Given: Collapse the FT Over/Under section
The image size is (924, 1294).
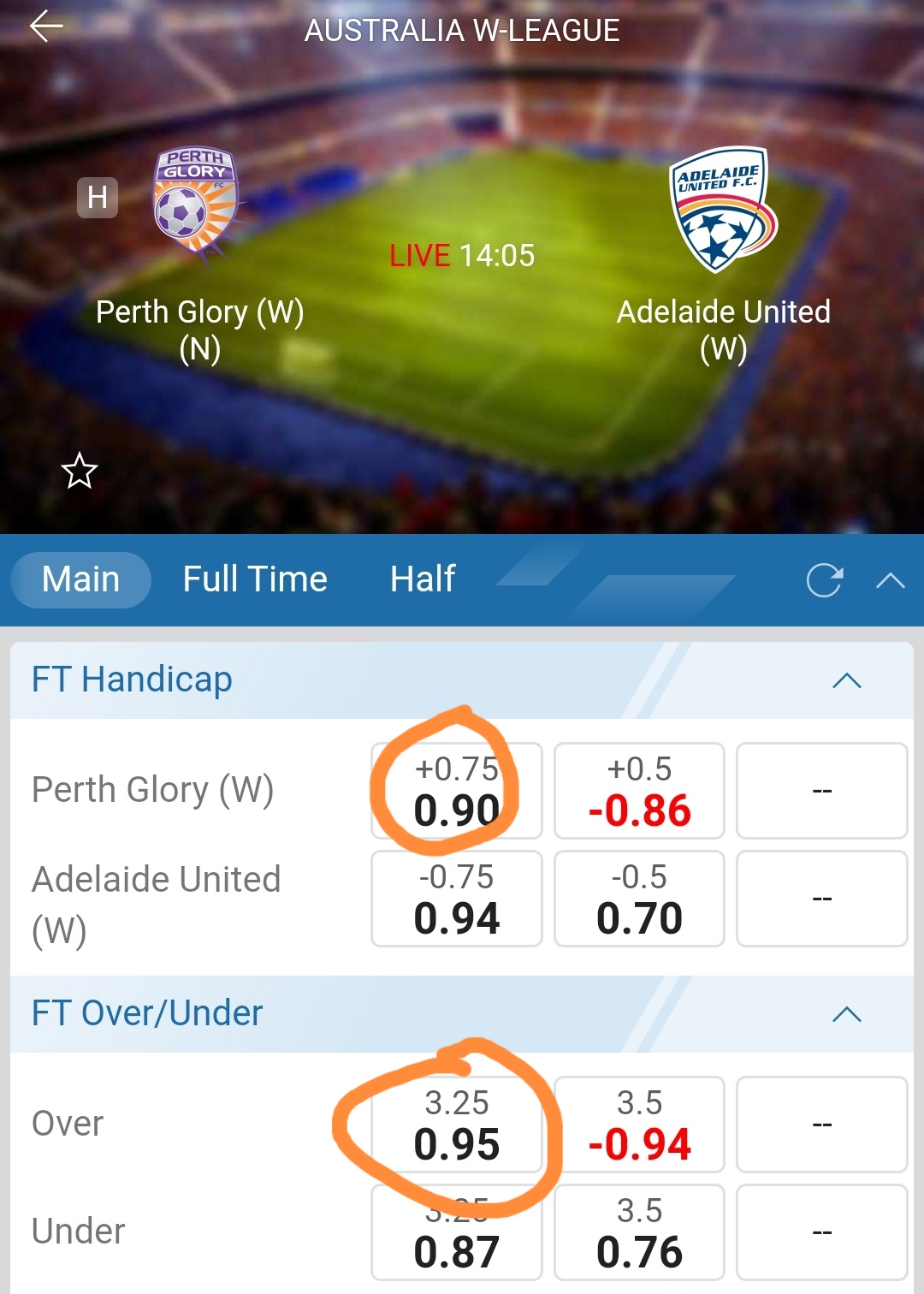Looking at the screenshot, I should pyautogui.click(x=846, y=1015).
